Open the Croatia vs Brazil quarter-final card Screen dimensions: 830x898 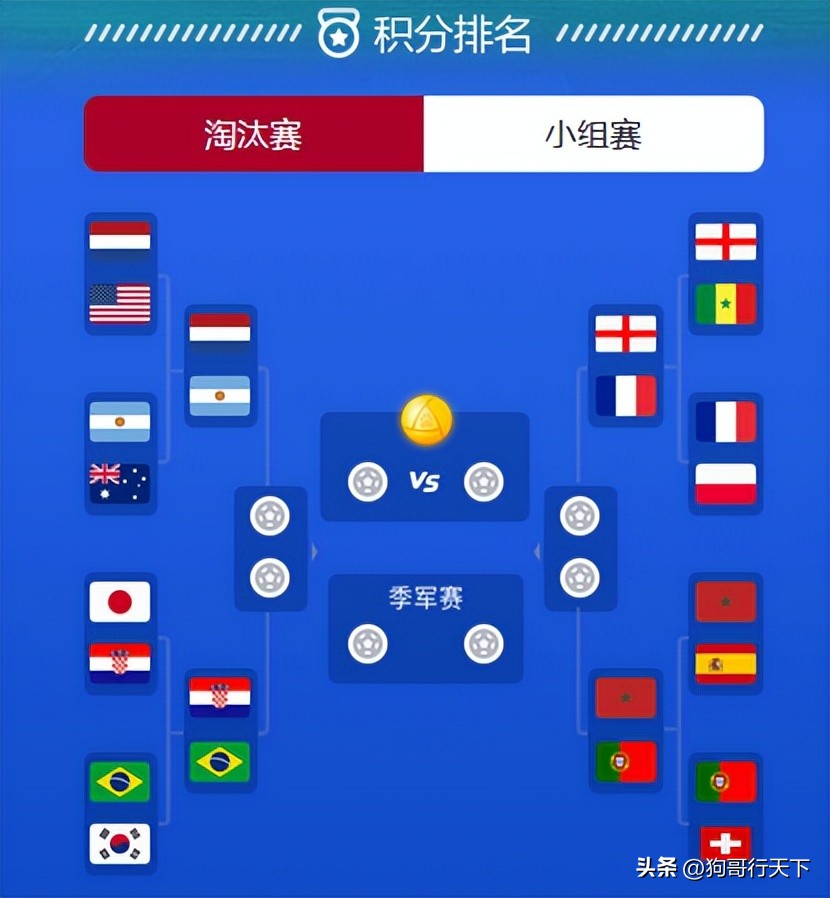pyautogui.click(x=220, y=730)
